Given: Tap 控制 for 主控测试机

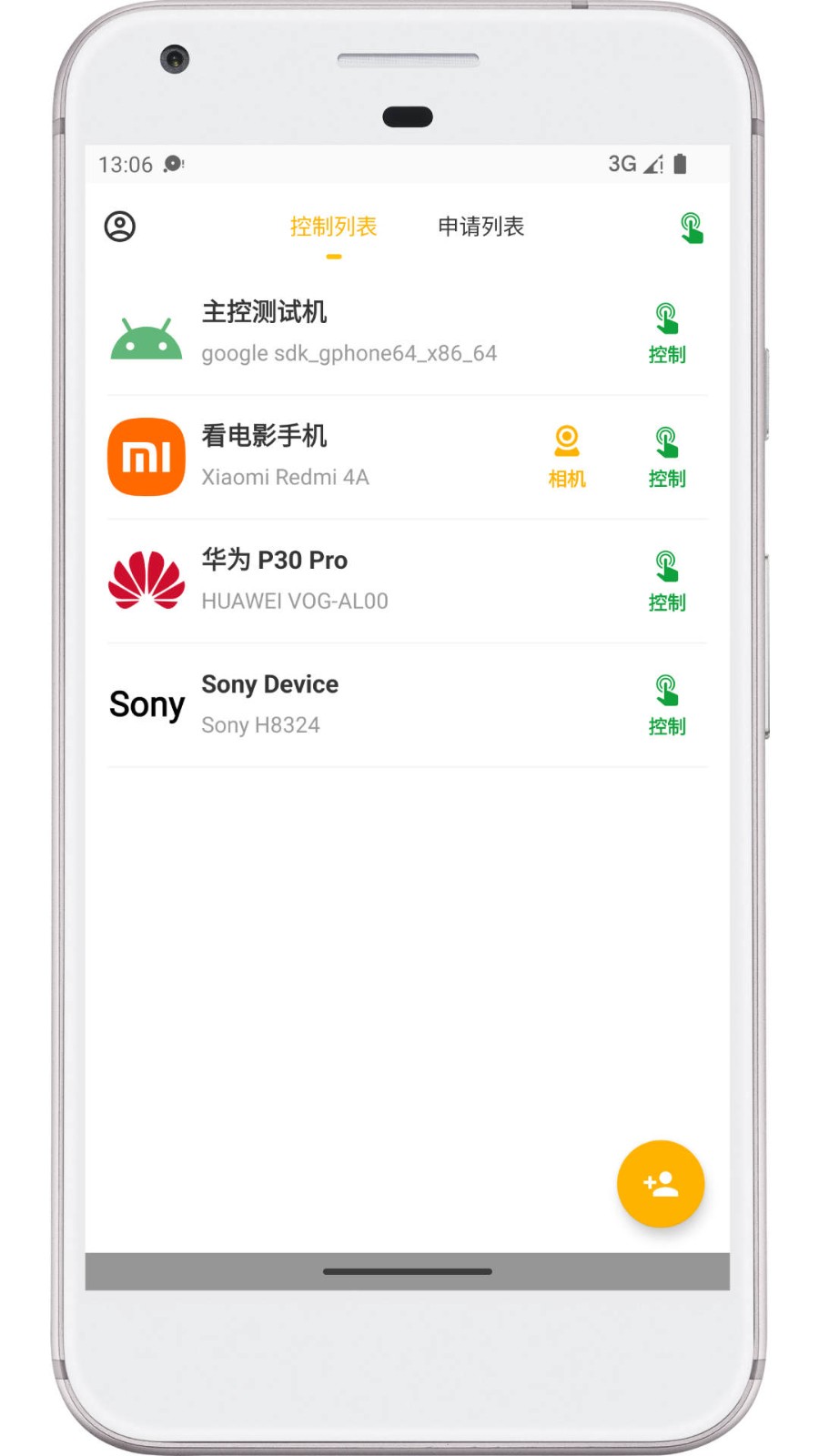Looking at the screenshot, I should [x=666, y=333].
